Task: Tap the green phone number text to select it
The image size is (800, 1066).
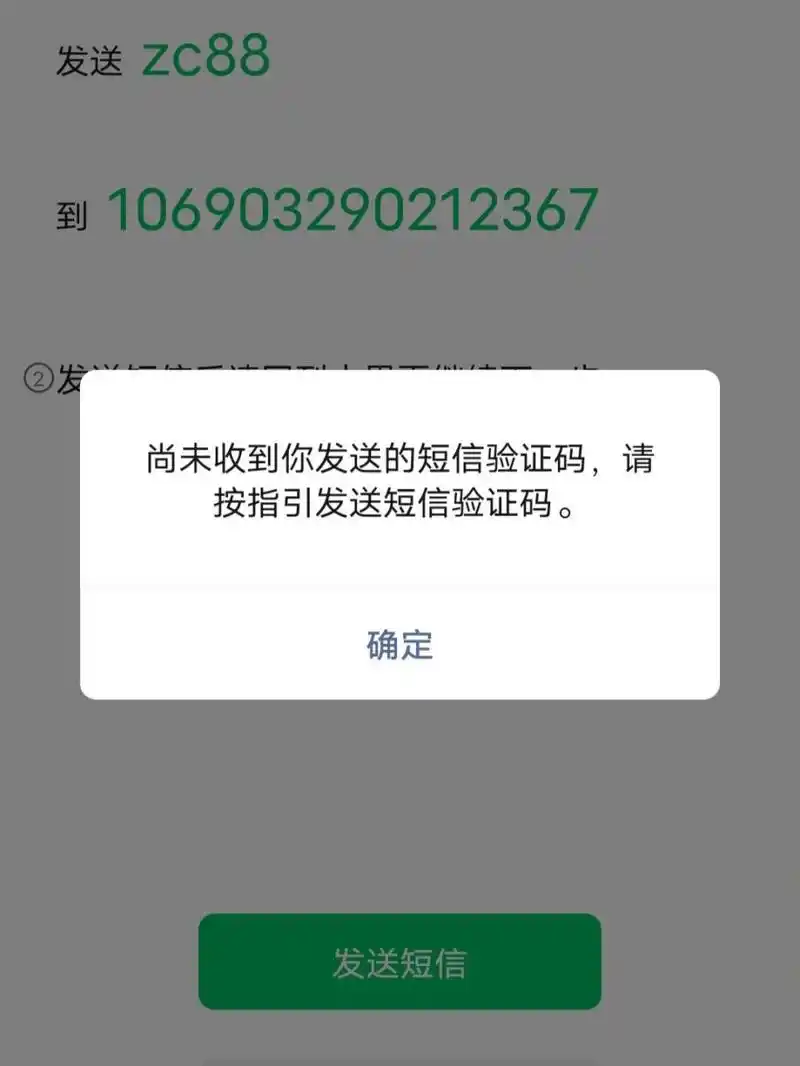Action: (x=355, y=210)
